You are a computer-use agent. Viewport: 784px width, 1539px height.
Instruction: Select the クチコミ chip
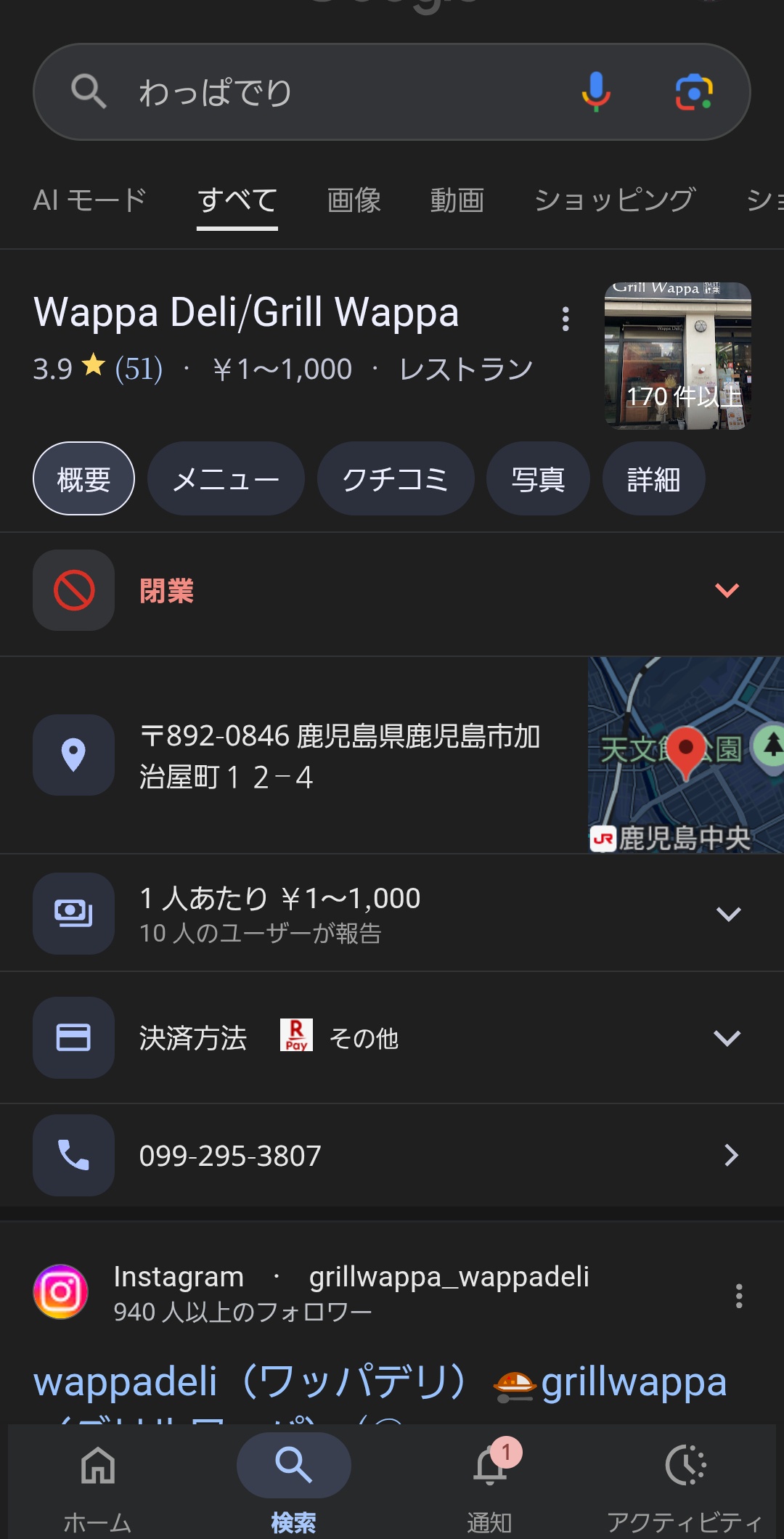click(x=396, y=479)
